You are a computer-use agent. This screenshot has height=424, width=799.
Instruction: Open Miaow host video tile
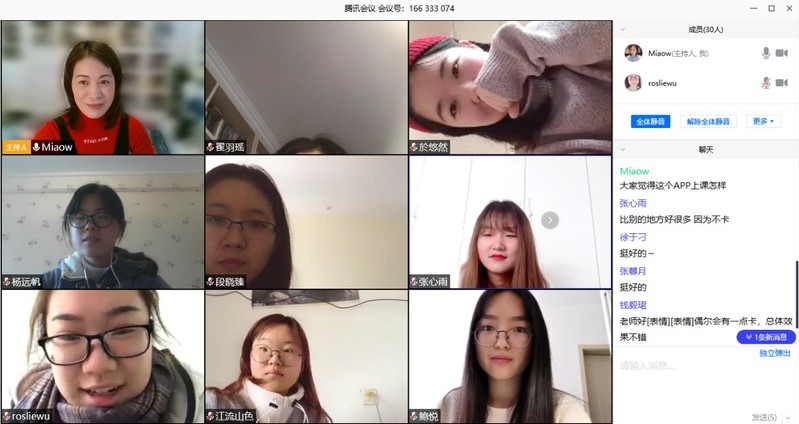tap(102, 87)
